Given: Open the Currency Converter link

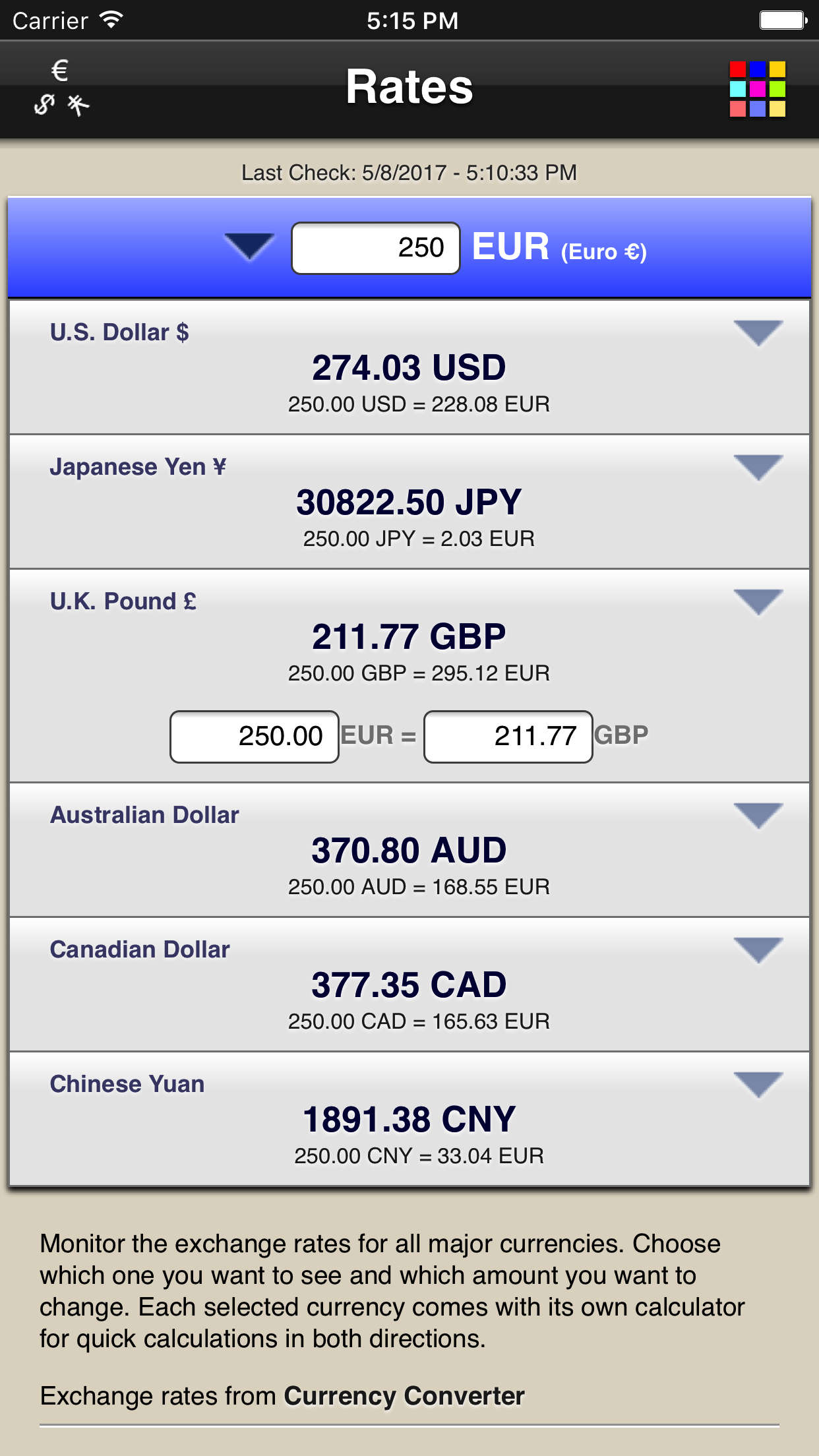Looking at the screenshot, I should coord(404,1396).
